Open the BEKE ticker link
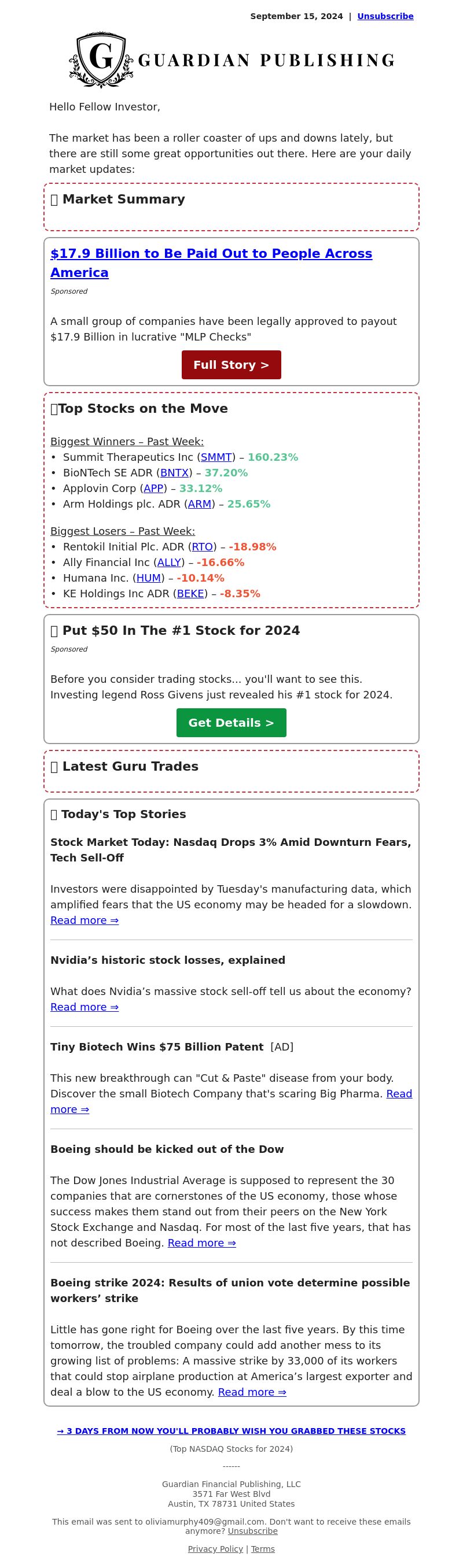 click(190, 594)
